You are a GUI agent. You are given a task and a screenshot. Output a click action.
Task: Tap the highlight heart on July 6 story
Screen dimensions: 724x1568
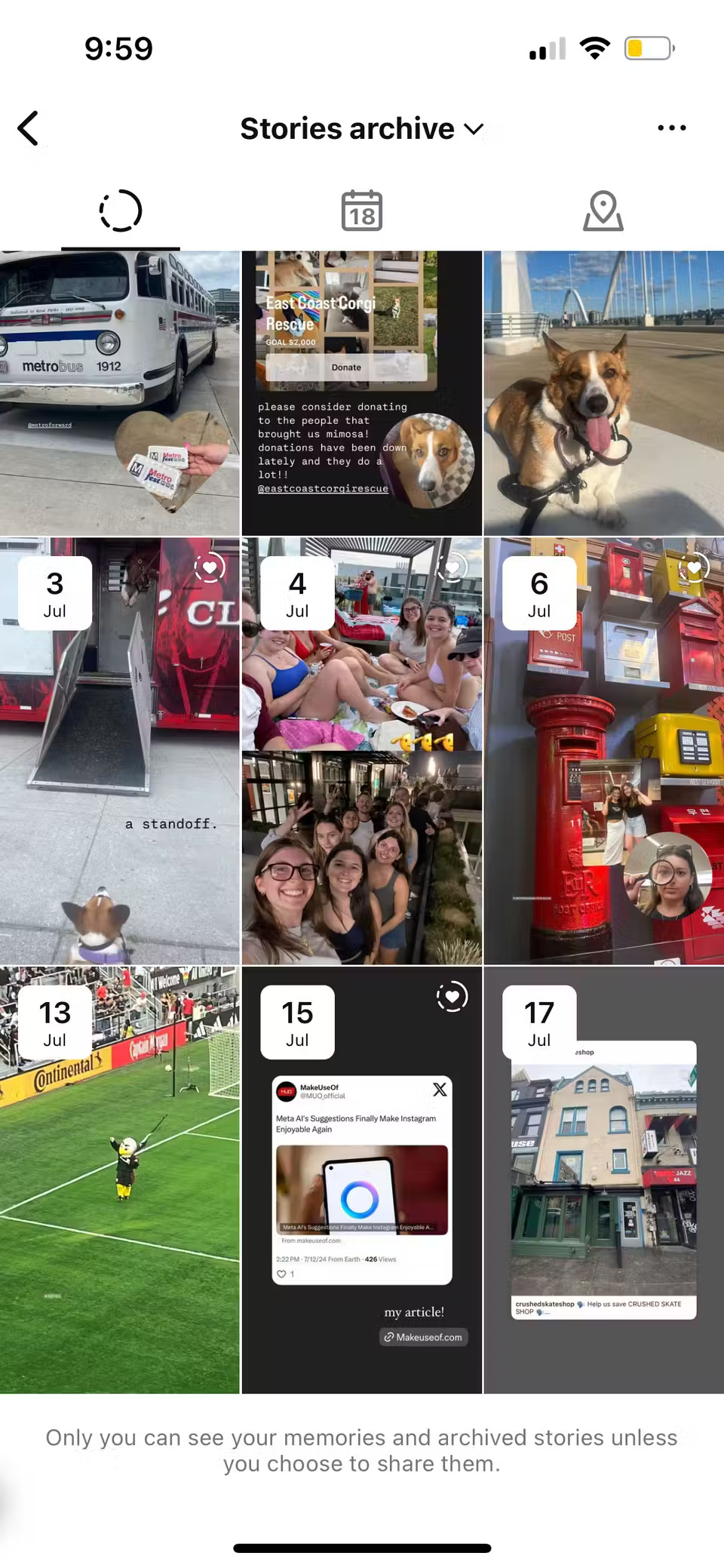pos(692,568)
